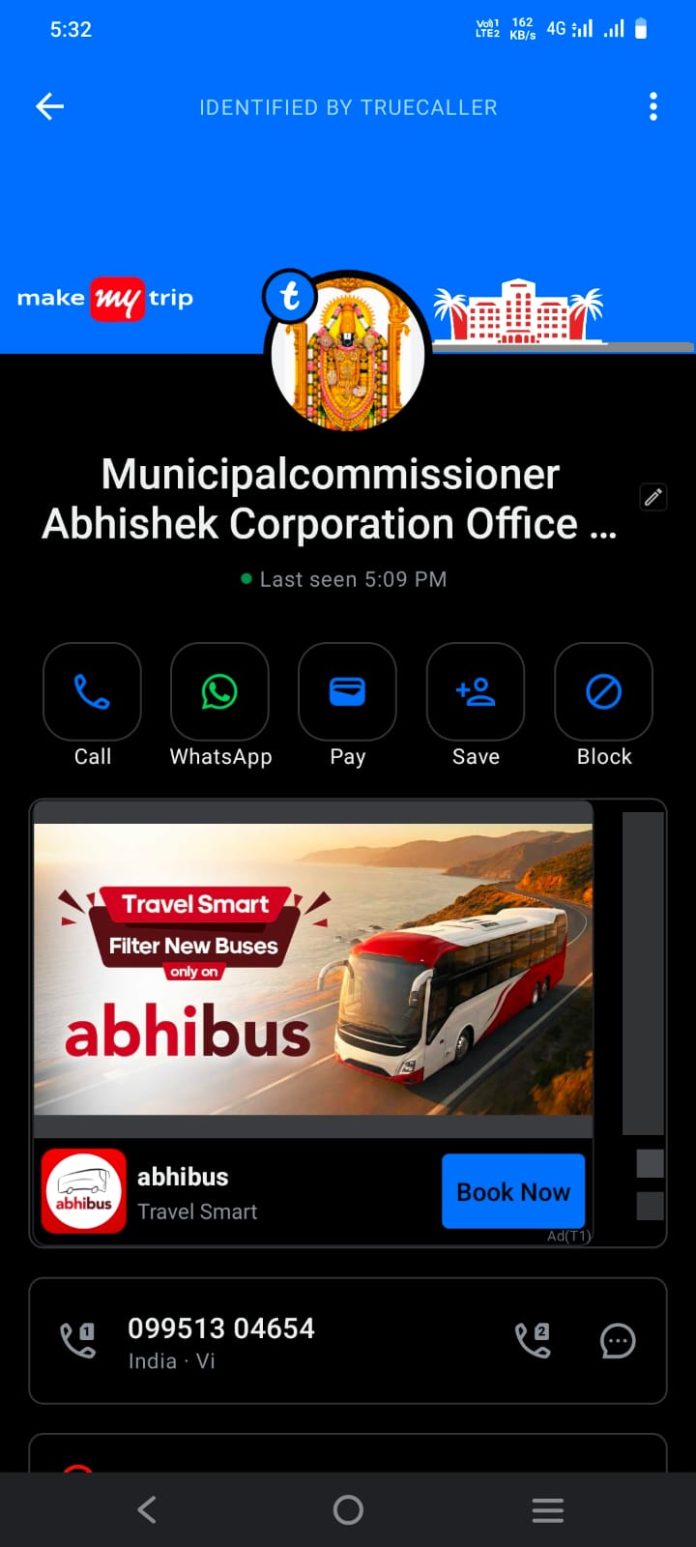Screen dimensions: 696x1547
Task: Edit the contact name with pencil icon
Action: [653, 497]
